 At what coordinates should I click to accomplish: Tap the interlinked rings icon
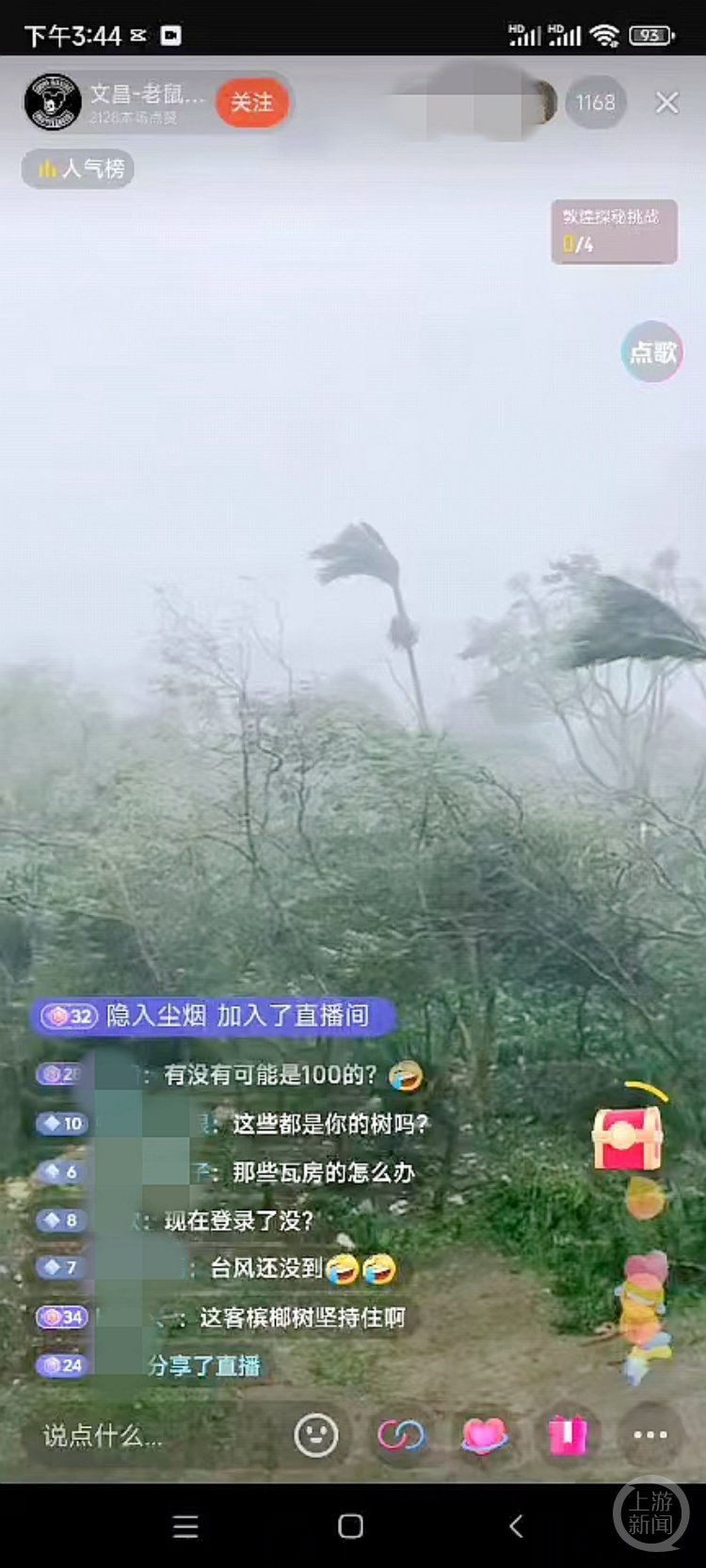pyautogui.click(x=401, y=1435)
